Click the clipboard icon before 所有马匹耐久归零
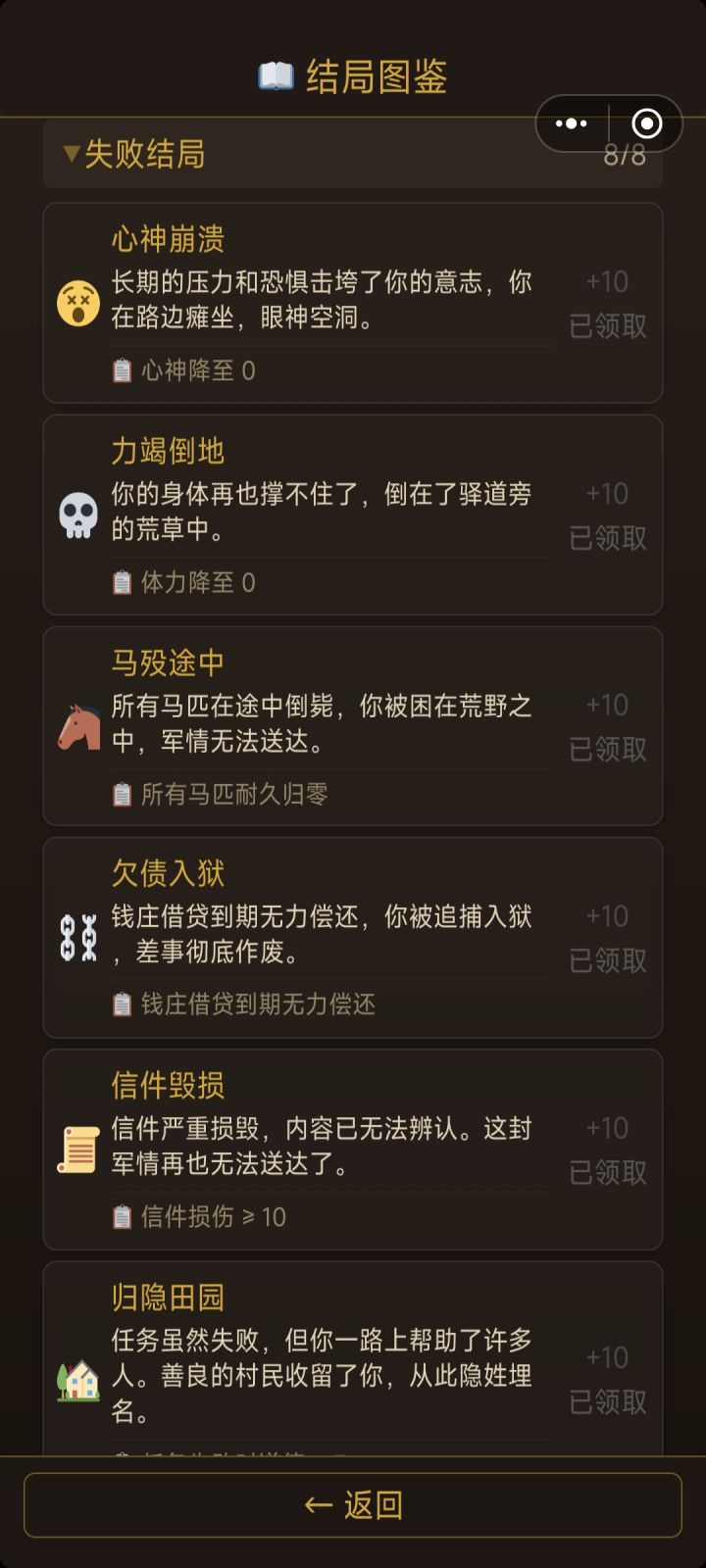The height and width of the screenshot is (1568, 706). (124, 794)
